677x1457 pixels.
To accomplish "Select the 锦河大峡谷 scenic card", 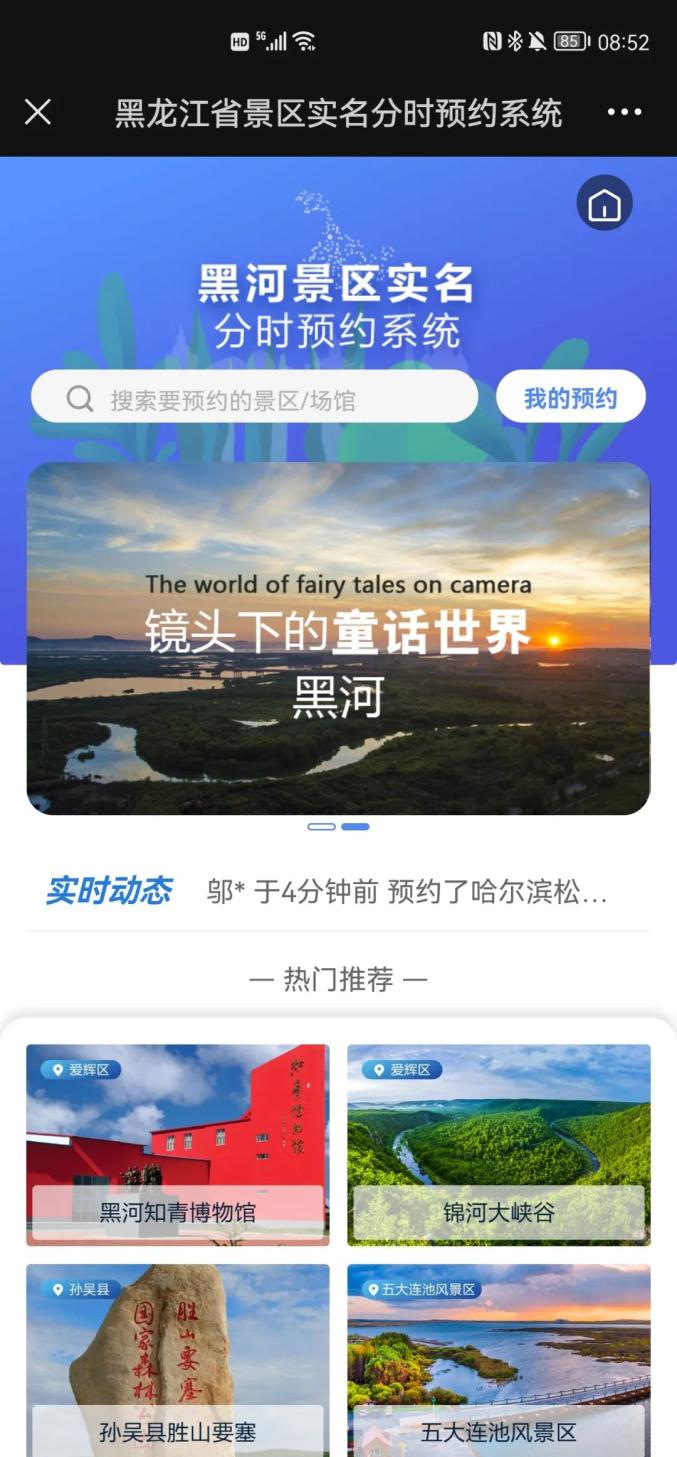I will [498, 1145].
